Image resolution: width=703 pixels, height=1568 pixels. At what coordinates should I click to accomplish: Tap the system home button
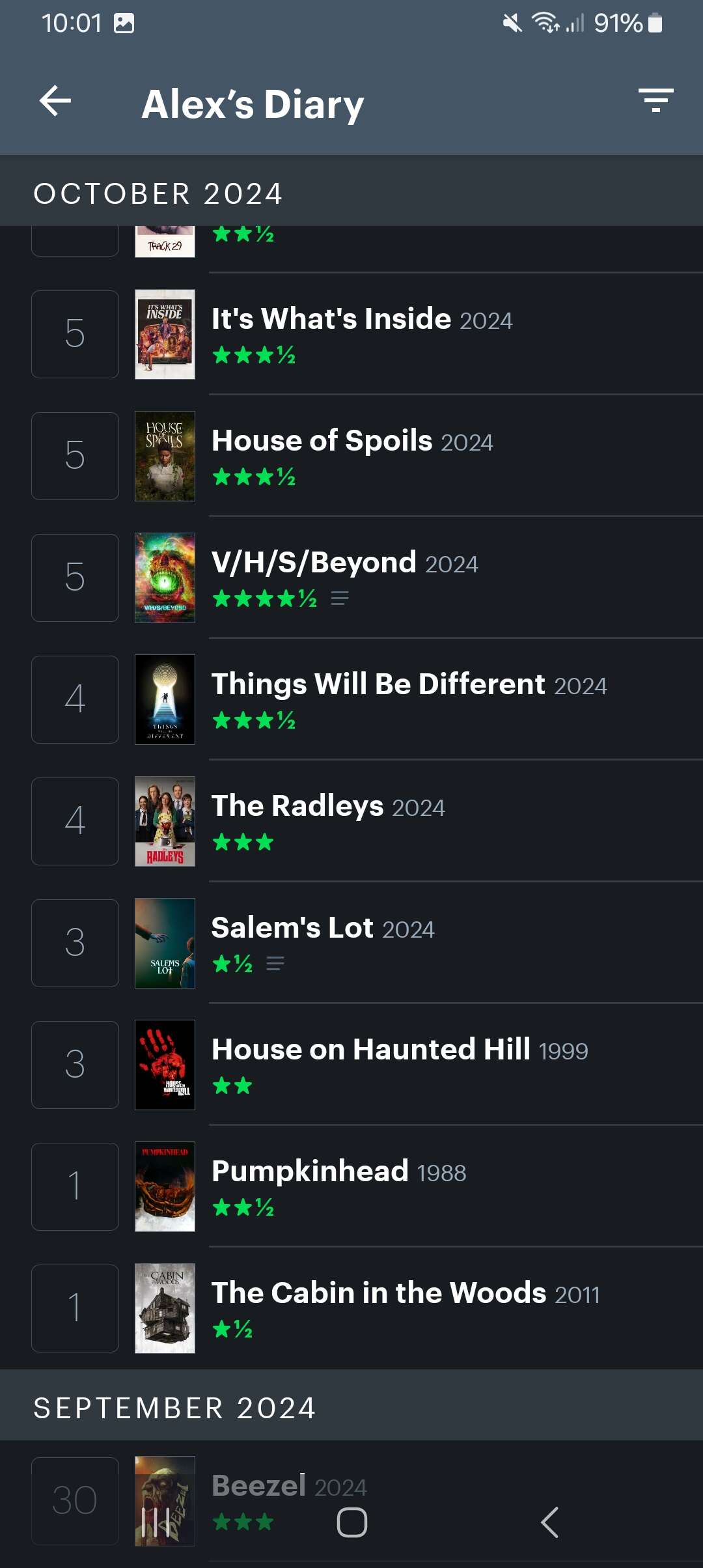pos(352,1522)
